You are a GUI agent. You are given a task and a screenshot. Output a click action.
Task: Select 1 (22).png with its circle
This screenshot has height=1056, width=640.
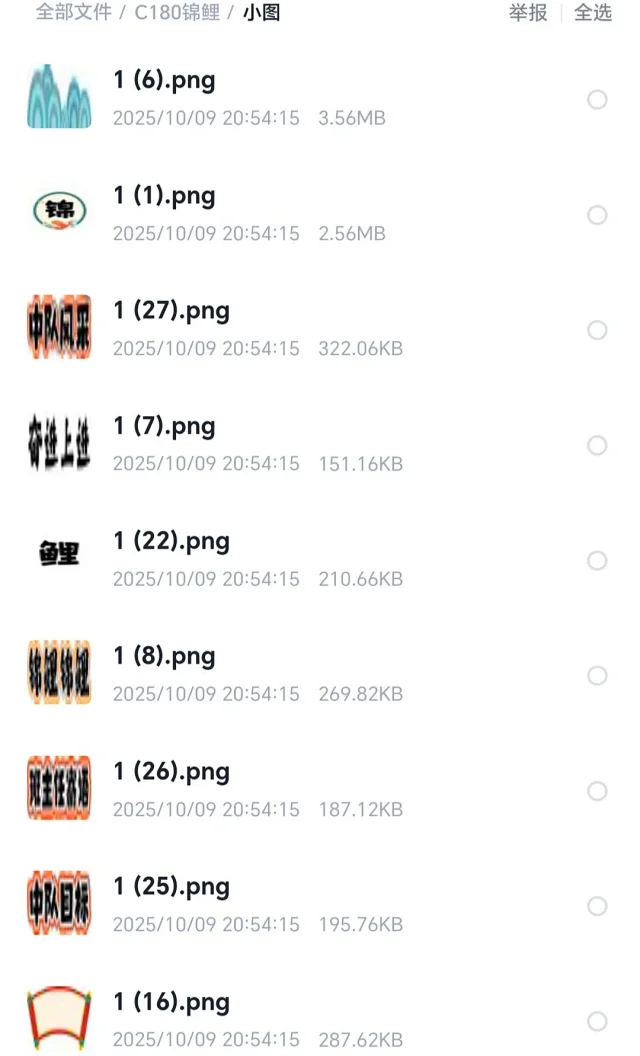click(597, 560)
